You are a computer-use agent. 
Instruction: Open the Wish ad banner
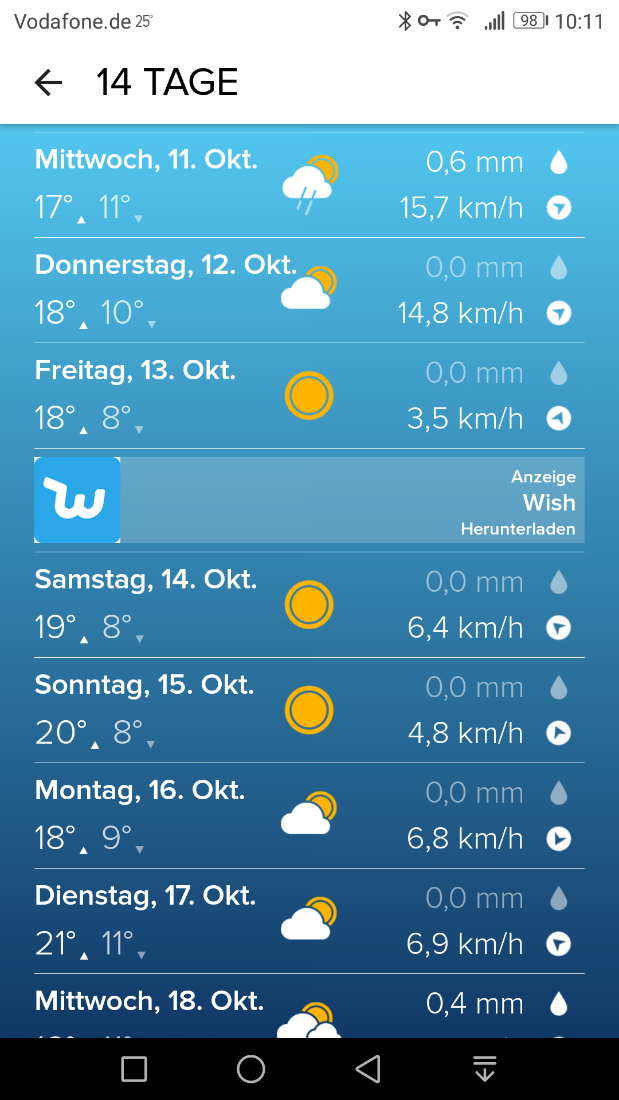point(310,500)
